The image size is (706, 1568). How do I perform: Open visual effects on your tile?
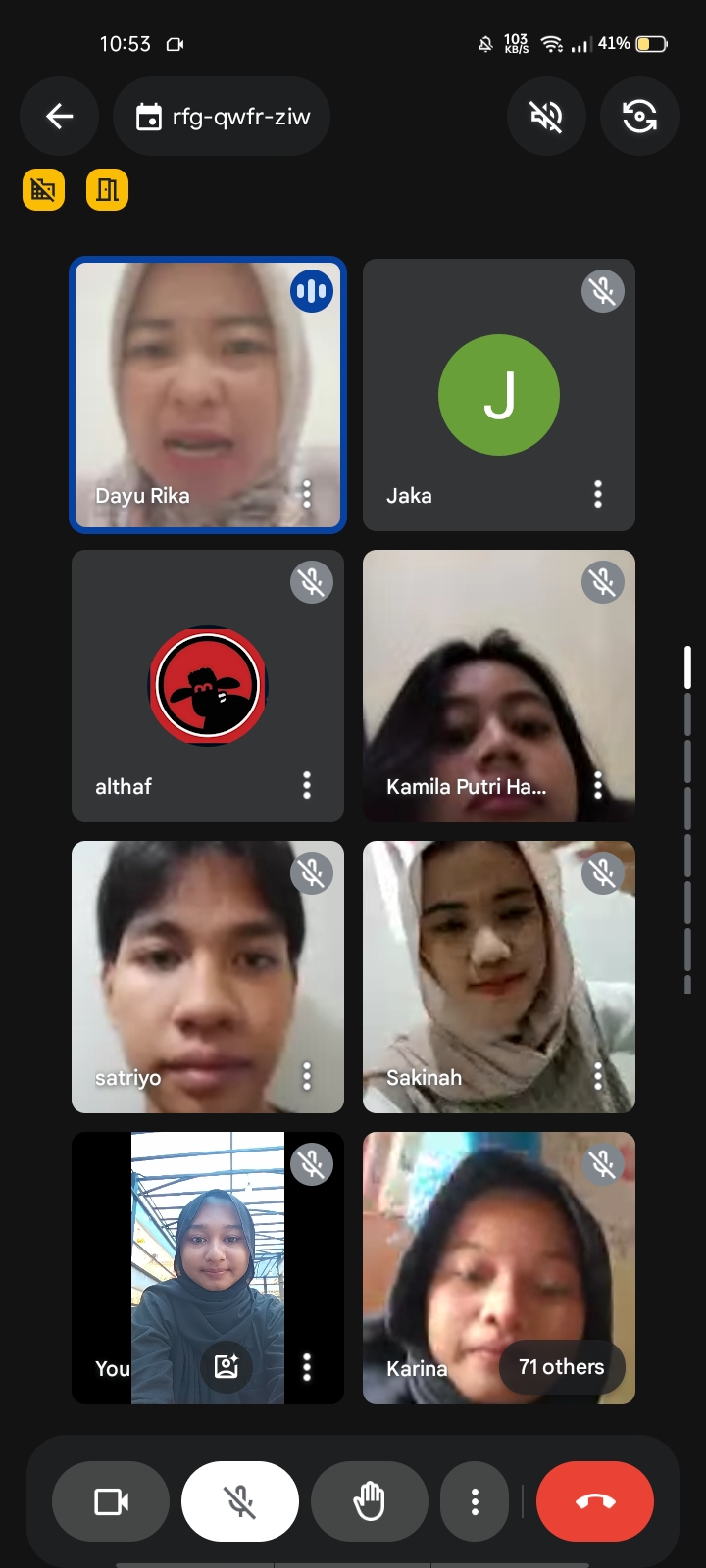pyautogui.click(x=227, y=1366)
